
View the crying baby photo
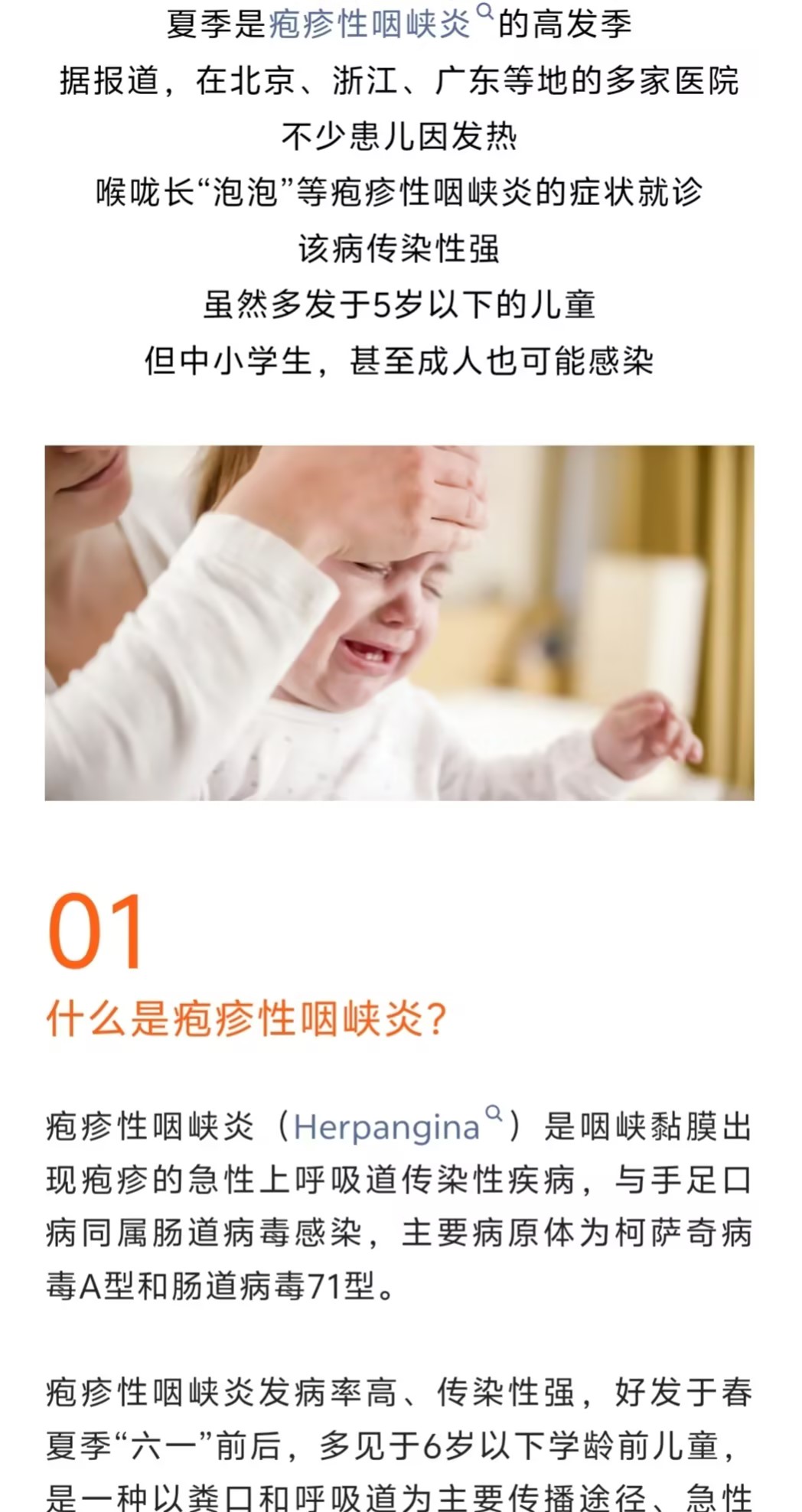[399, 623]
